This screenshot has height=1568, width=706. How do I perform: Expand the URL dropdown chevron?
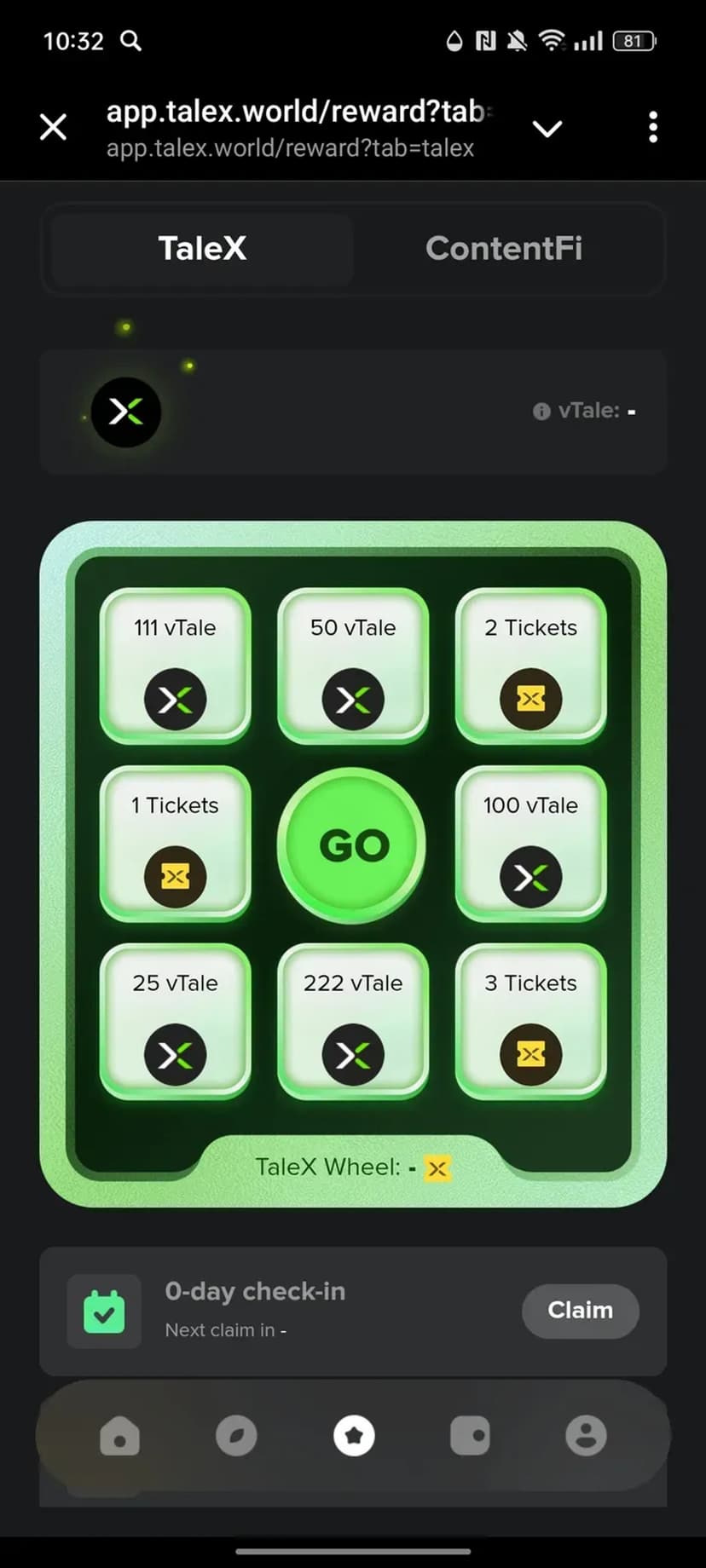coord(547,129)
